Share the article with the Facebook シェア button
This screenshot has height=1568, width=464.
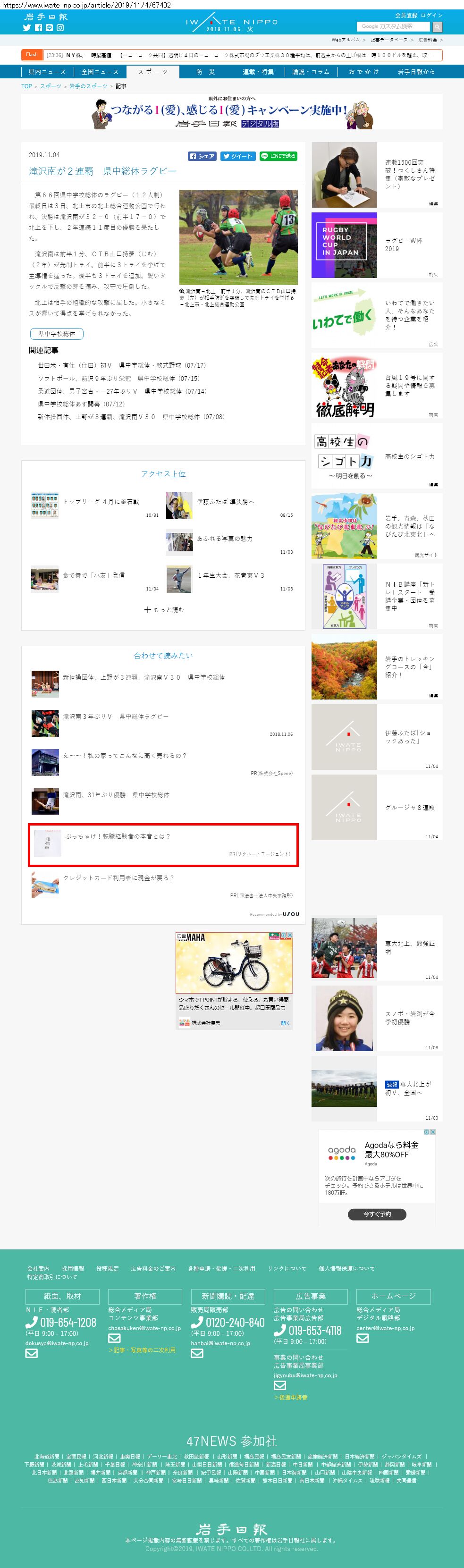pyautogui.click(x=202, y=156)
